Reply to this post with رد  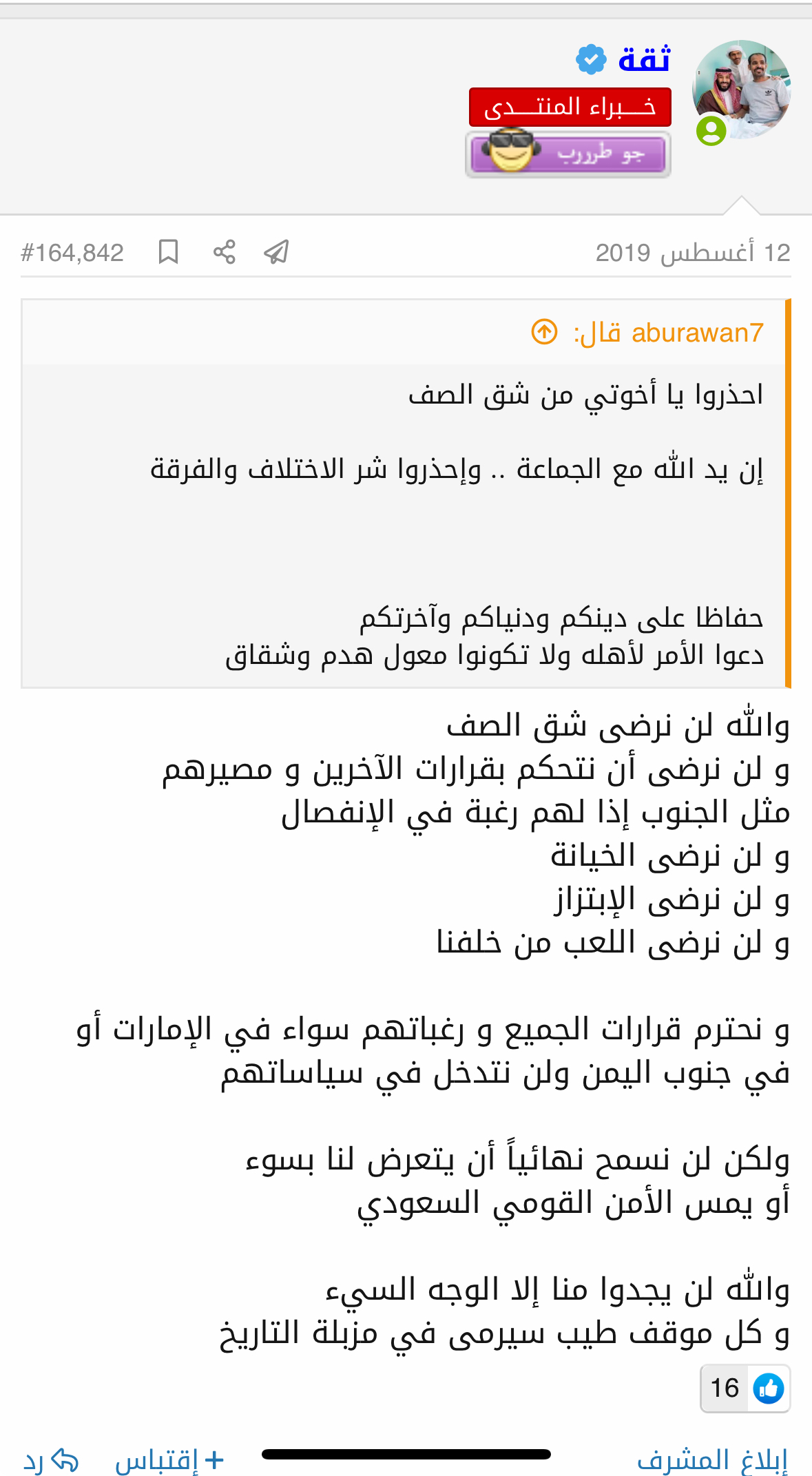click(51, 1460)
